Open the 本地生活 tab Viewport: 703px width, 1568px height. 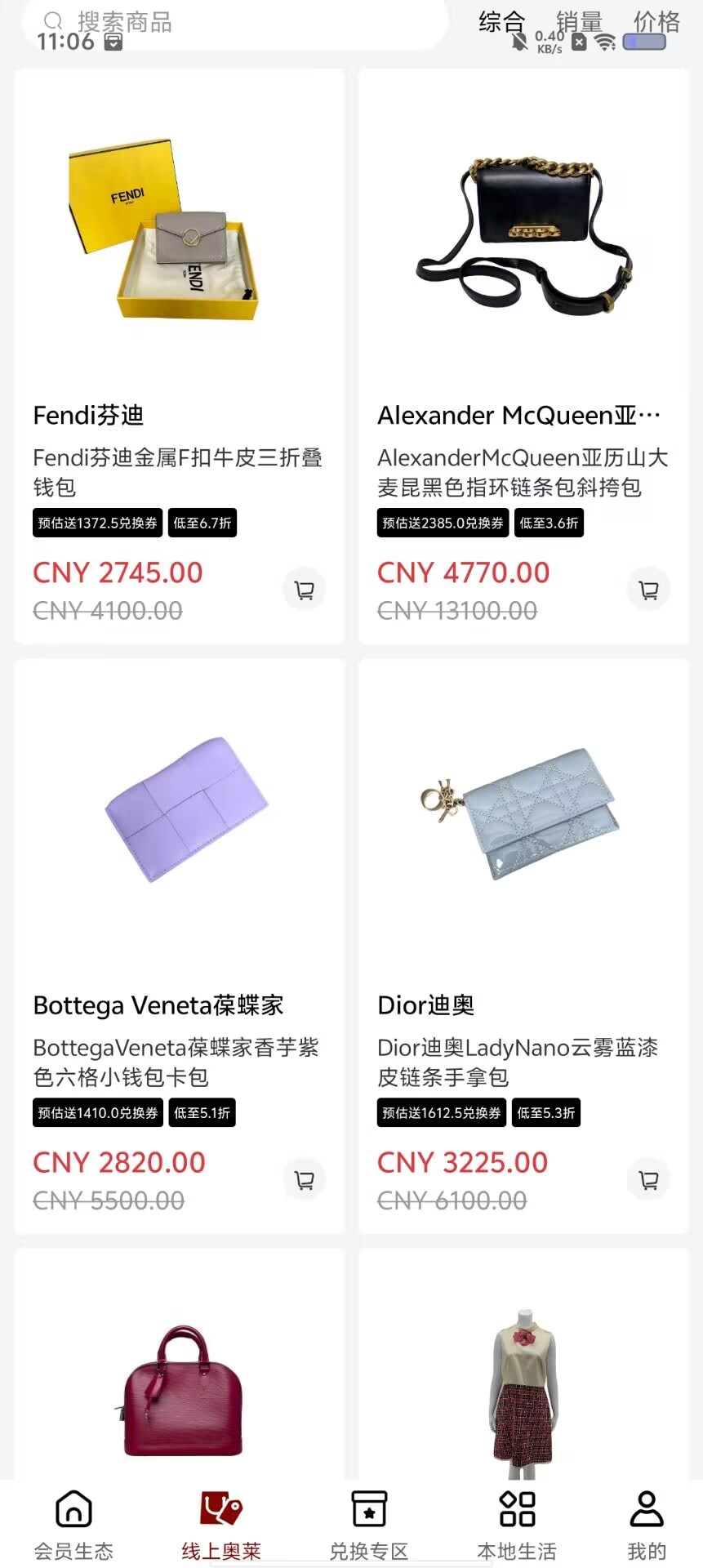pyautogui.click(x=517, y=1525)
